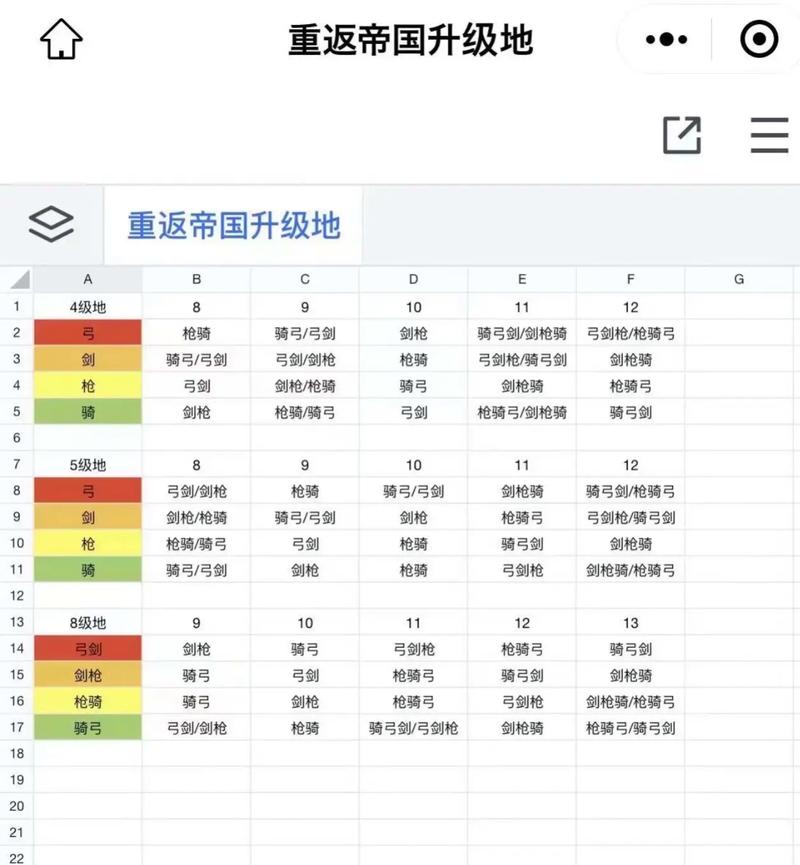Image resolution: width=800 pixels, height=865 pixels.
Task: Select the red 弓 cell in row 2
Action: coord(87,334)
